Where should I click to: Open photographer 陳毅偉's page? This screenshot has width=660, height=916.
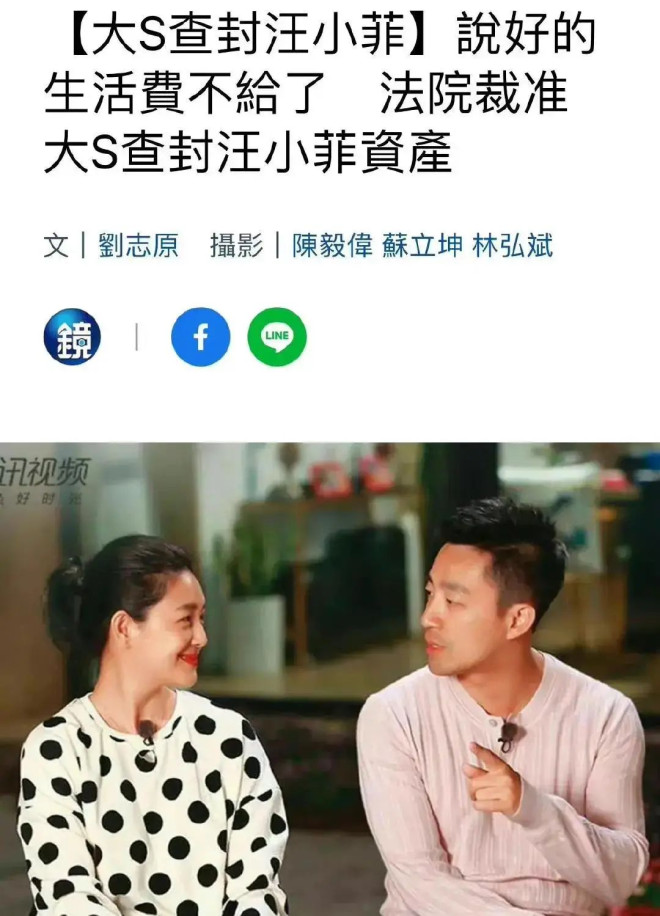pyautogui.click(x=332, y=246)
